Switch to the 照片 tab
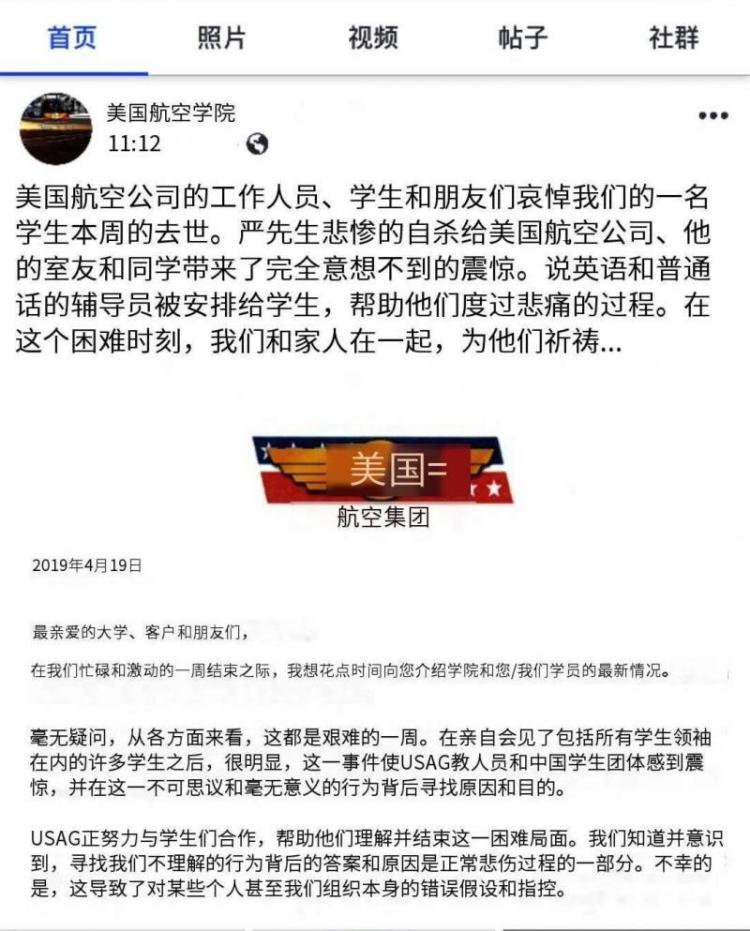Screen dimensions: 750x931 pyautogui.click(x=222, y=38)
